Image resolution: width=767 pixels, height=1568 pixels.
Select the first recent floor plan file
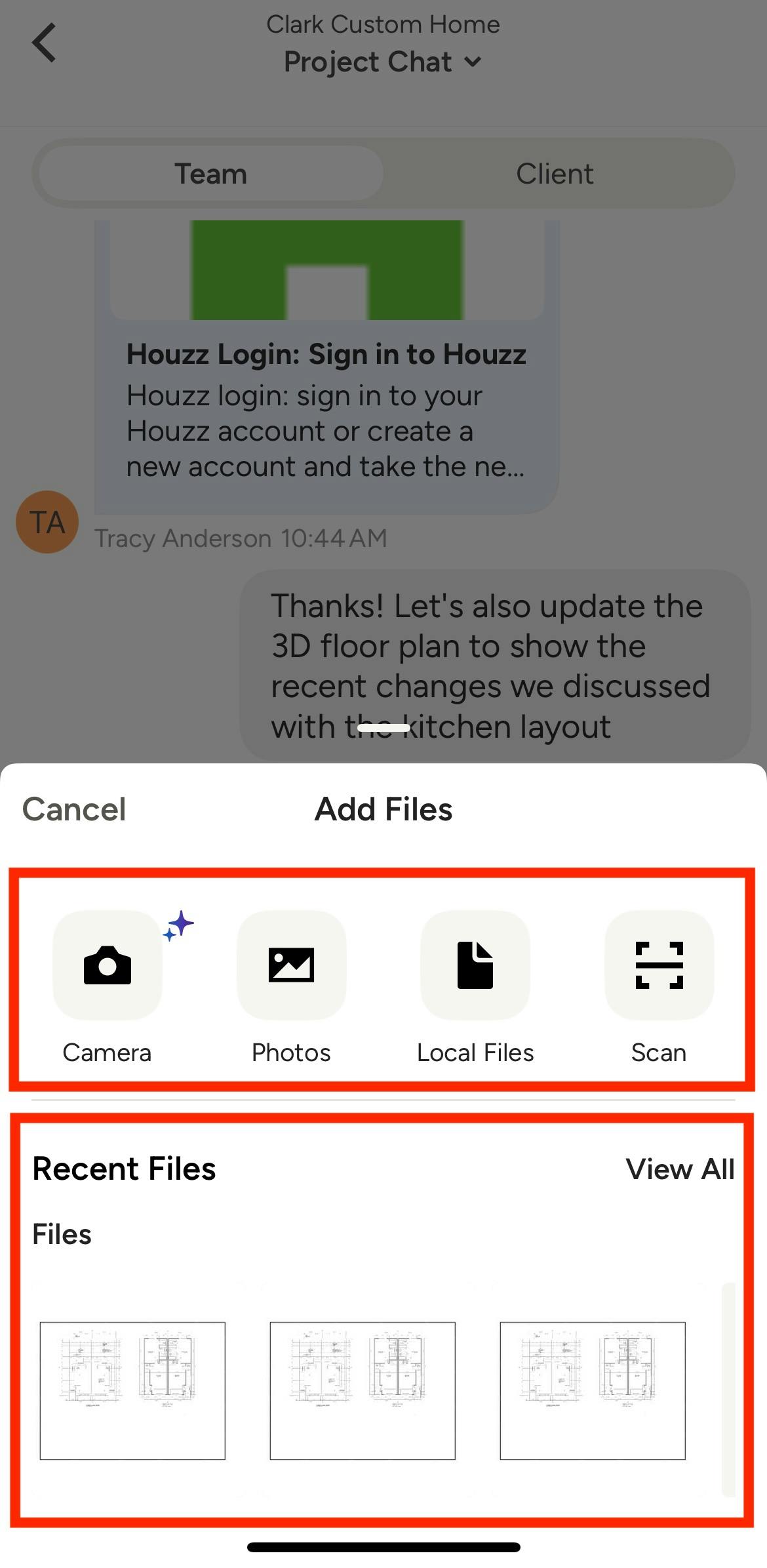pyautogui.click(x=132, y=1390)
